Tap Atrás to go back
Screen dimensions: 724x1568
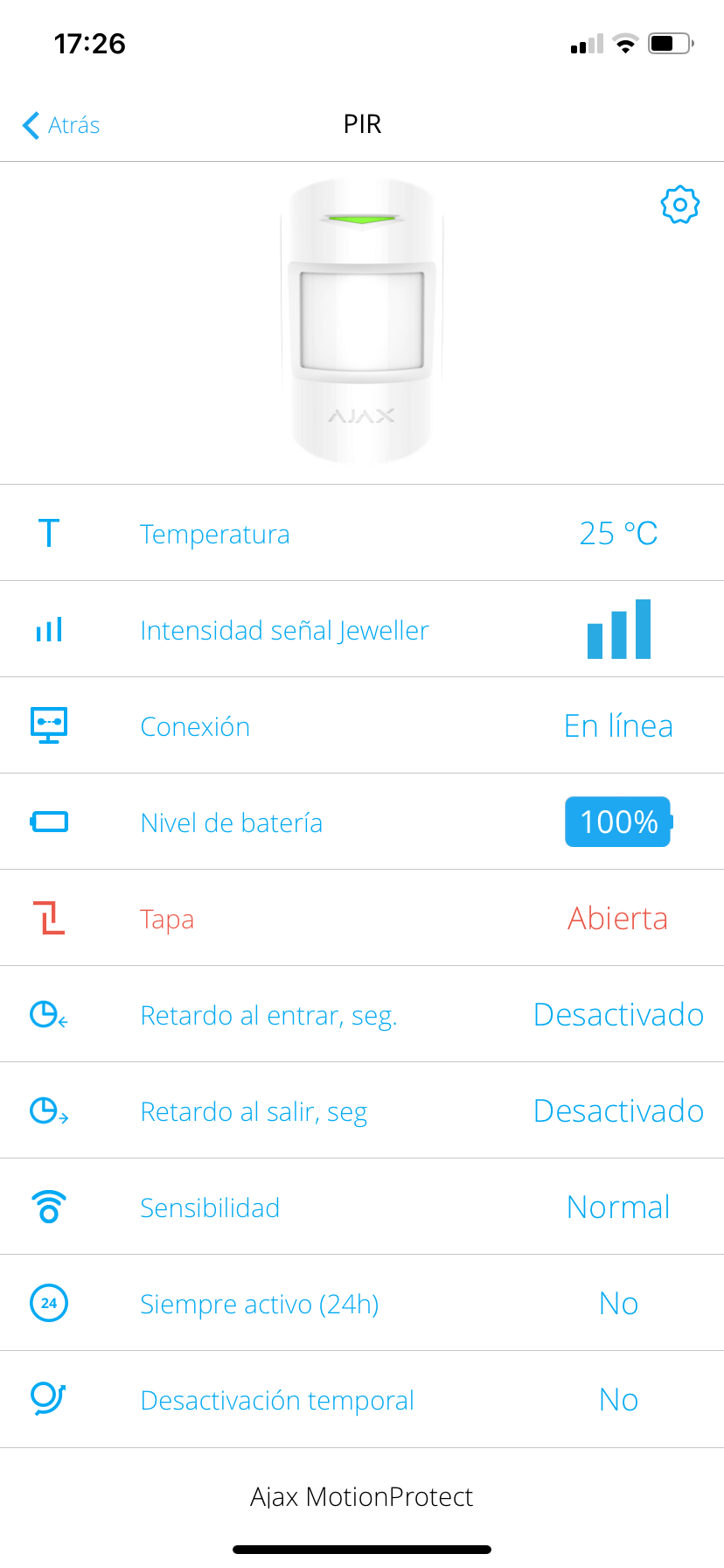pyautogui.click(x=58, y=125)
